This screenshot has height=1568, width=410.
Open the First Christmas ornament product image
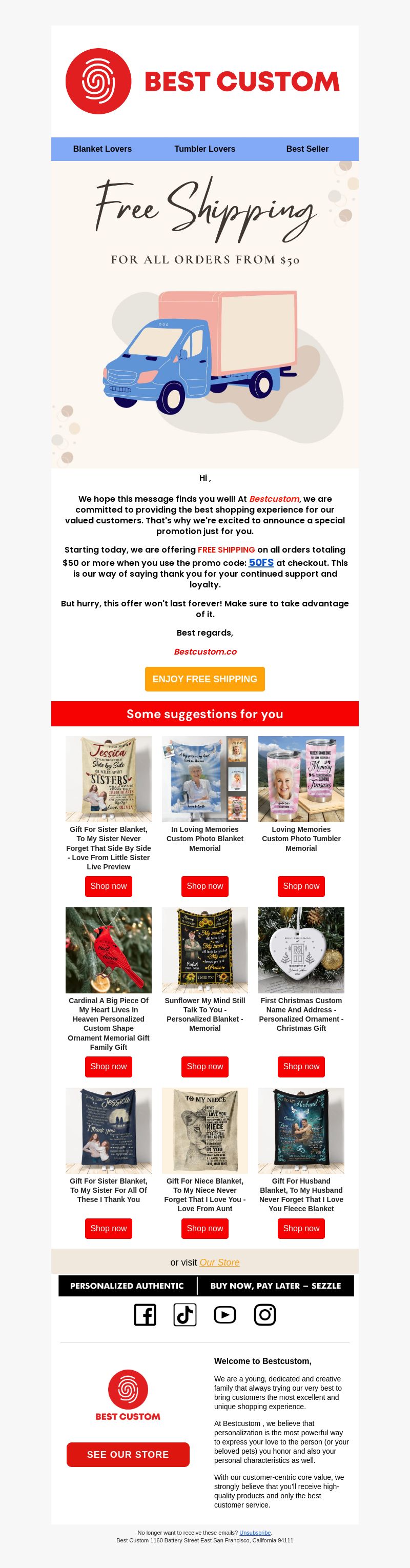pos(301,949)
